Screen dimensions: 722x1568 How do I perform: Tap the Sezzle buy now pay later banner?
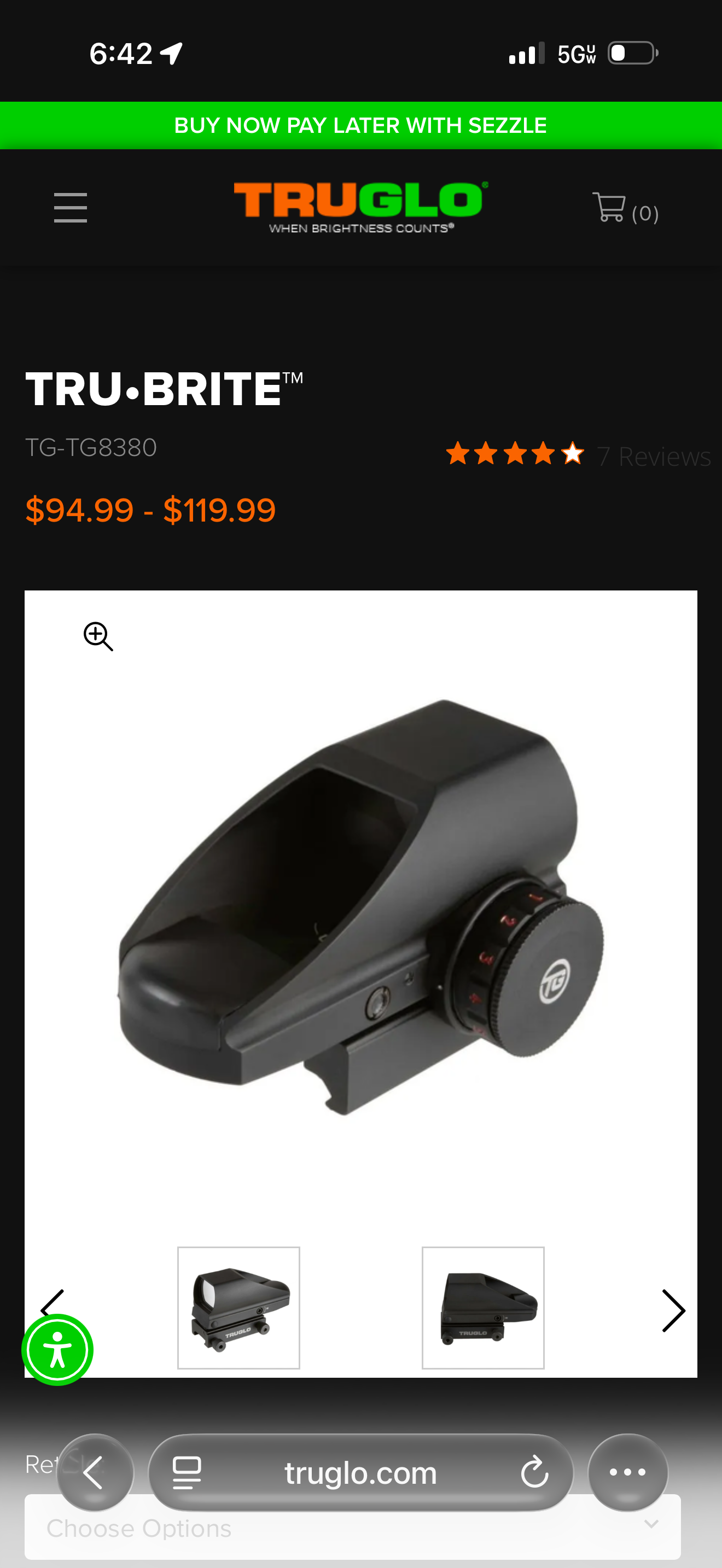pos(360,125)
